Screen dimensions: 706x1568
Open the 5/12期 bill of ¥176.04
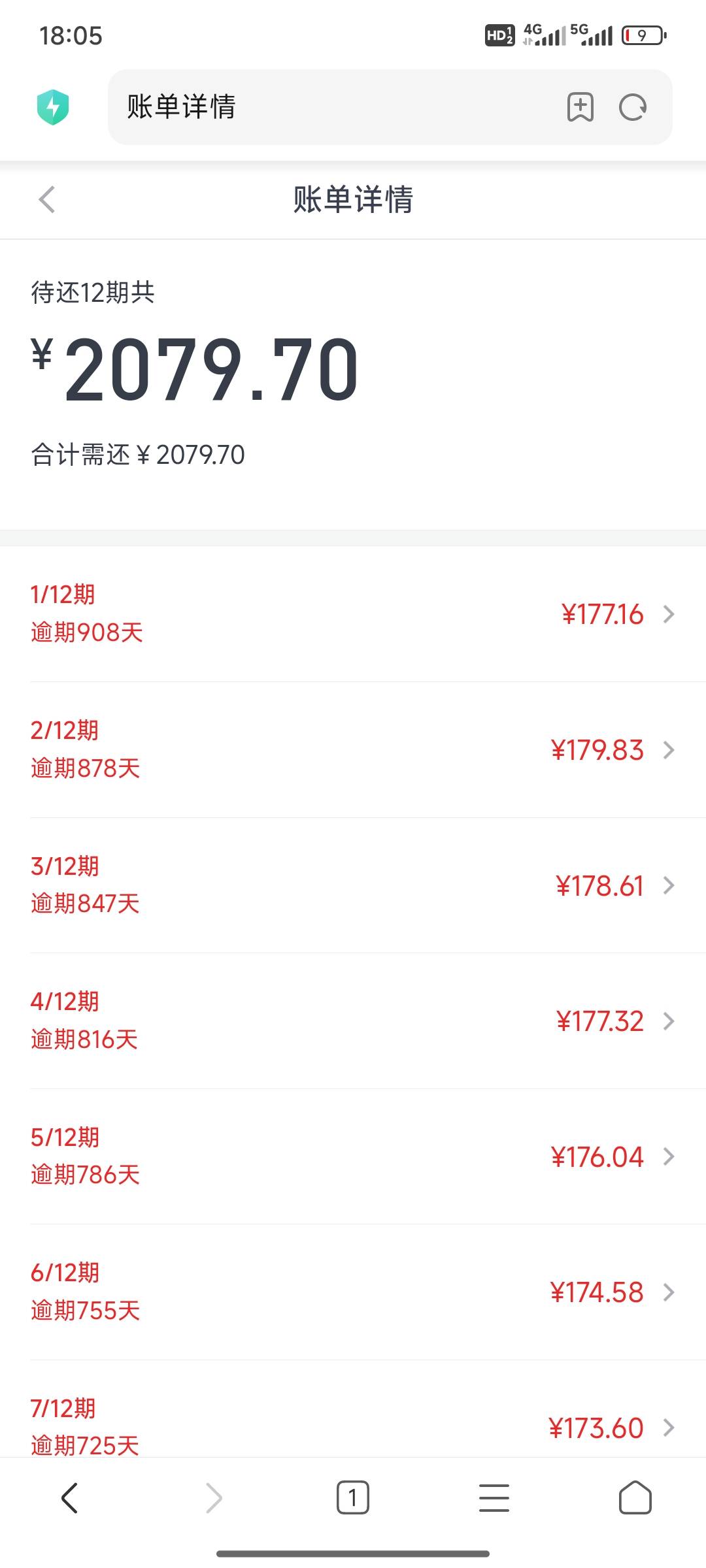tap(353, 1156)
